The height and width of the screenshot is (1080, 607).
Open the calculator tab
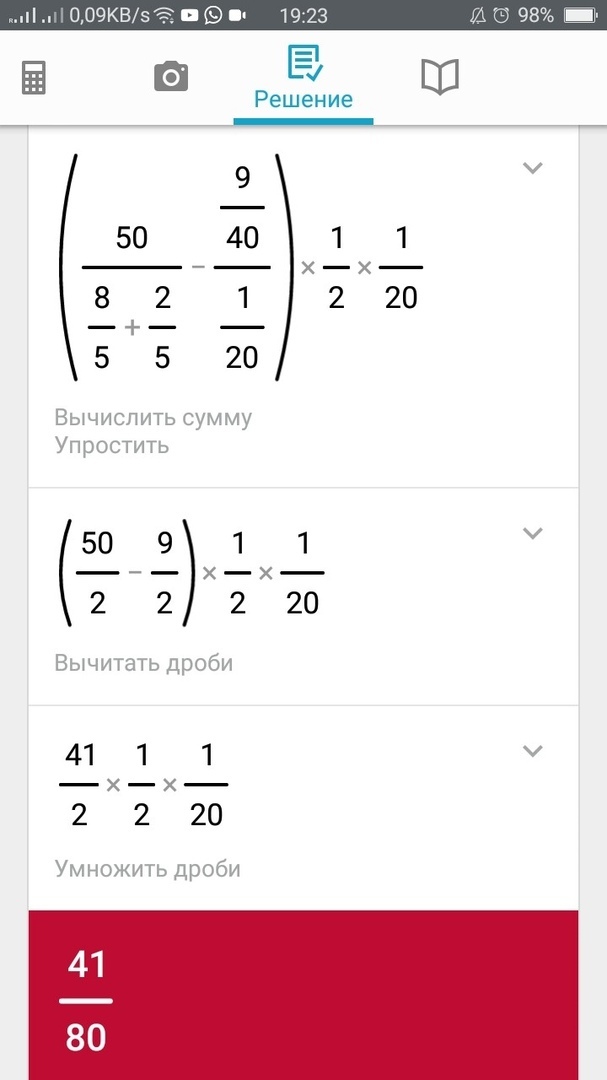(34, 77)
